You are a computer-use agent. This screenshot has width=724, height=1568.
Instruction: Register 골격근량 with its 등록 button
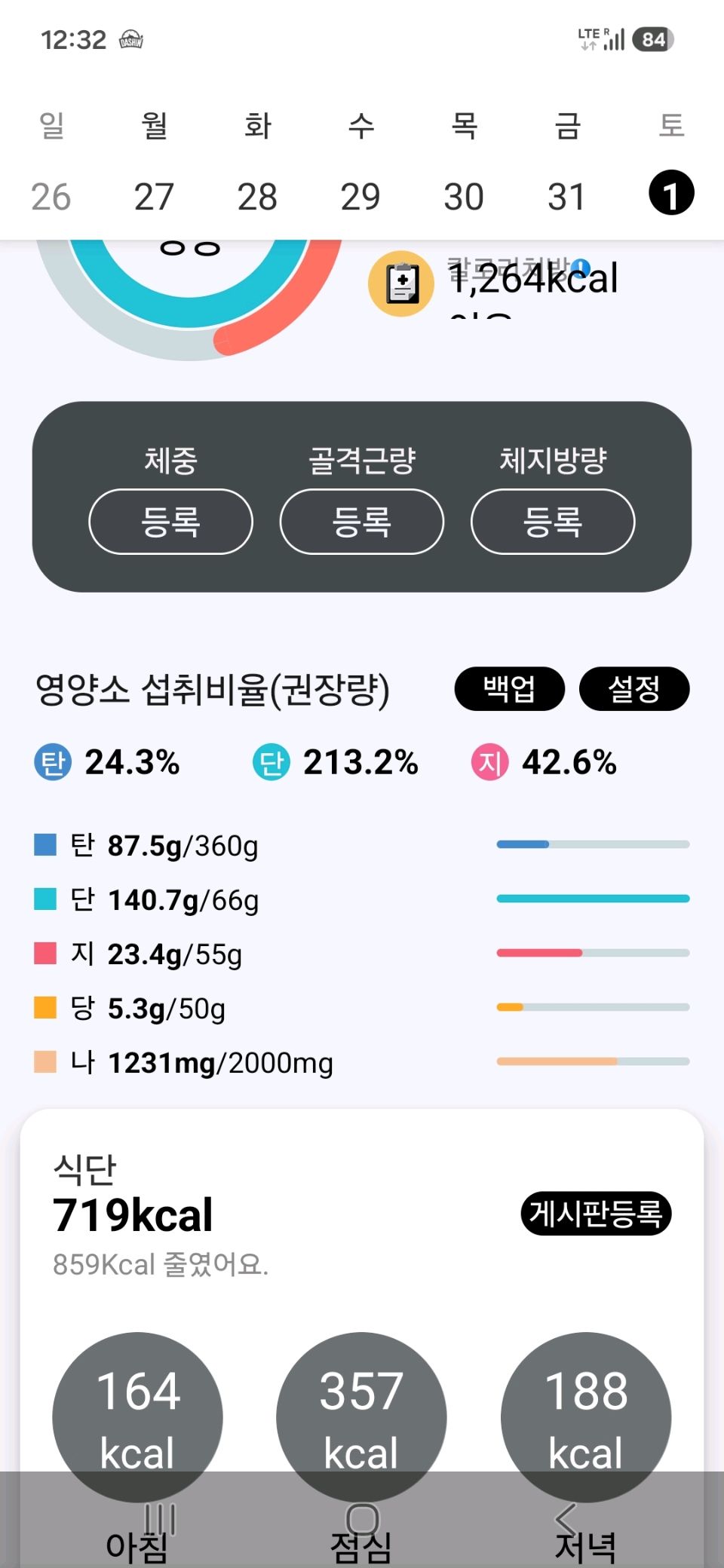(362, 522)
